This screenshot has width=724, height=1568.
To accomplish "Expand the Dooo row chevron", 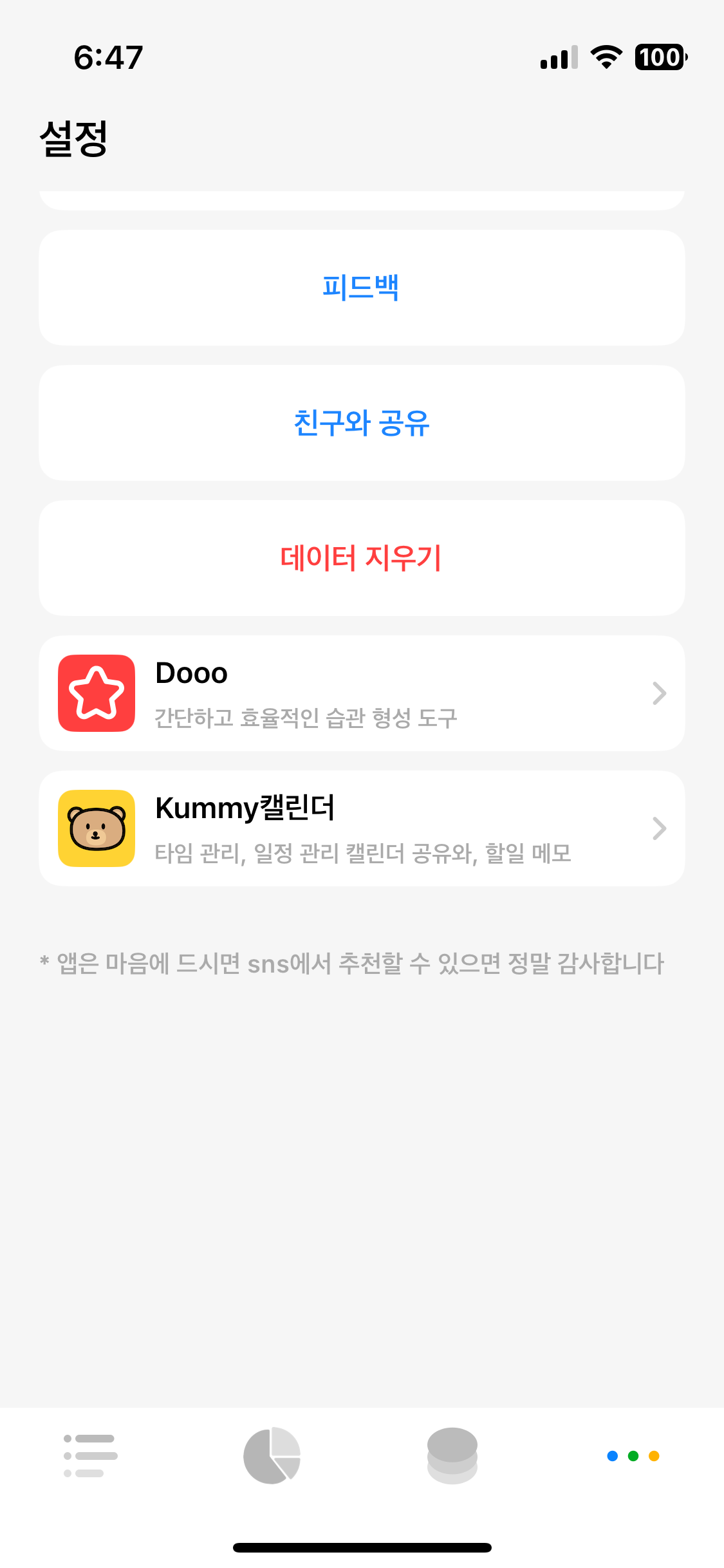I will (659, 693).
